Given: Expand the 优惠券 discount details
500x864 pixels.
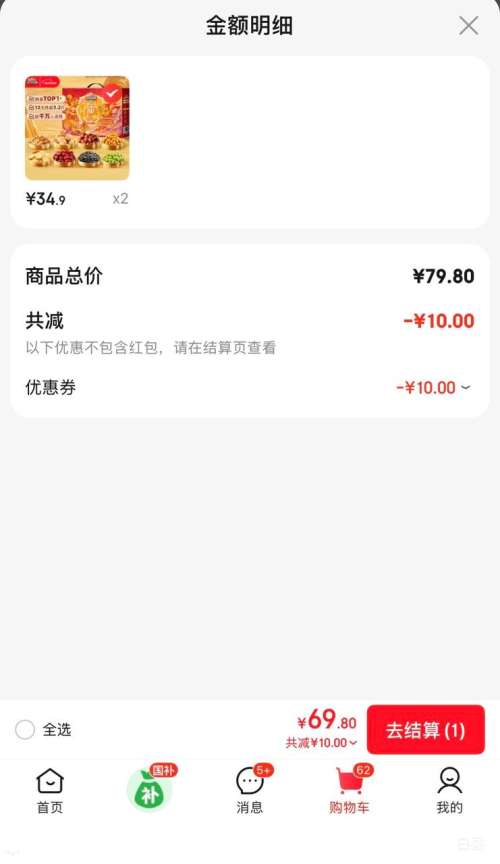Looking at the screenshot, I should 433,387.
